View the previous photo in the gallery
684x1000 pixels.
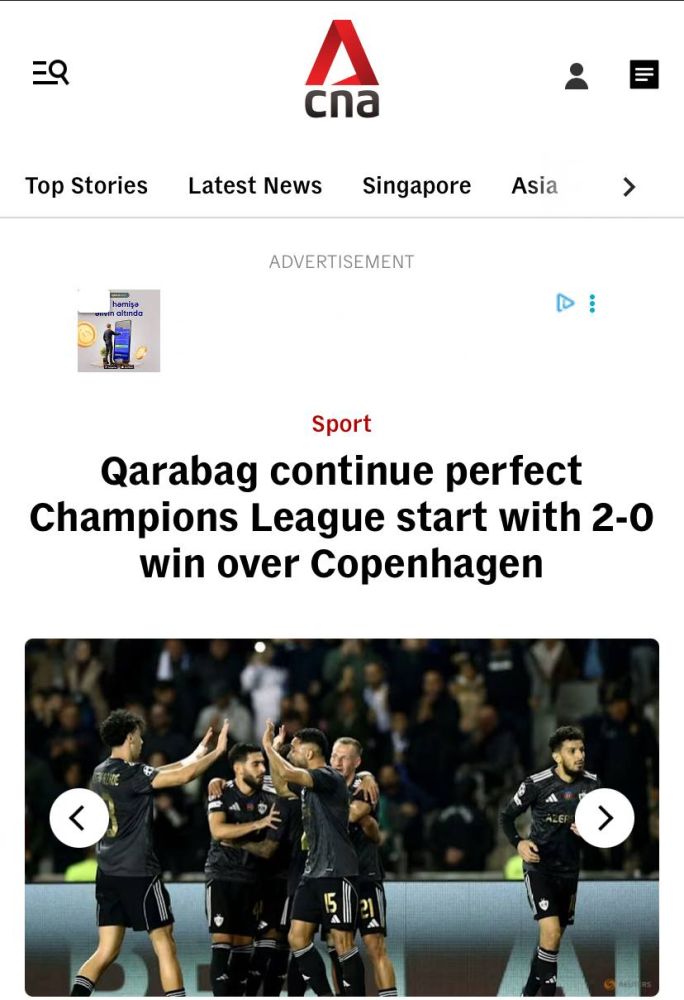pos(79,818)
